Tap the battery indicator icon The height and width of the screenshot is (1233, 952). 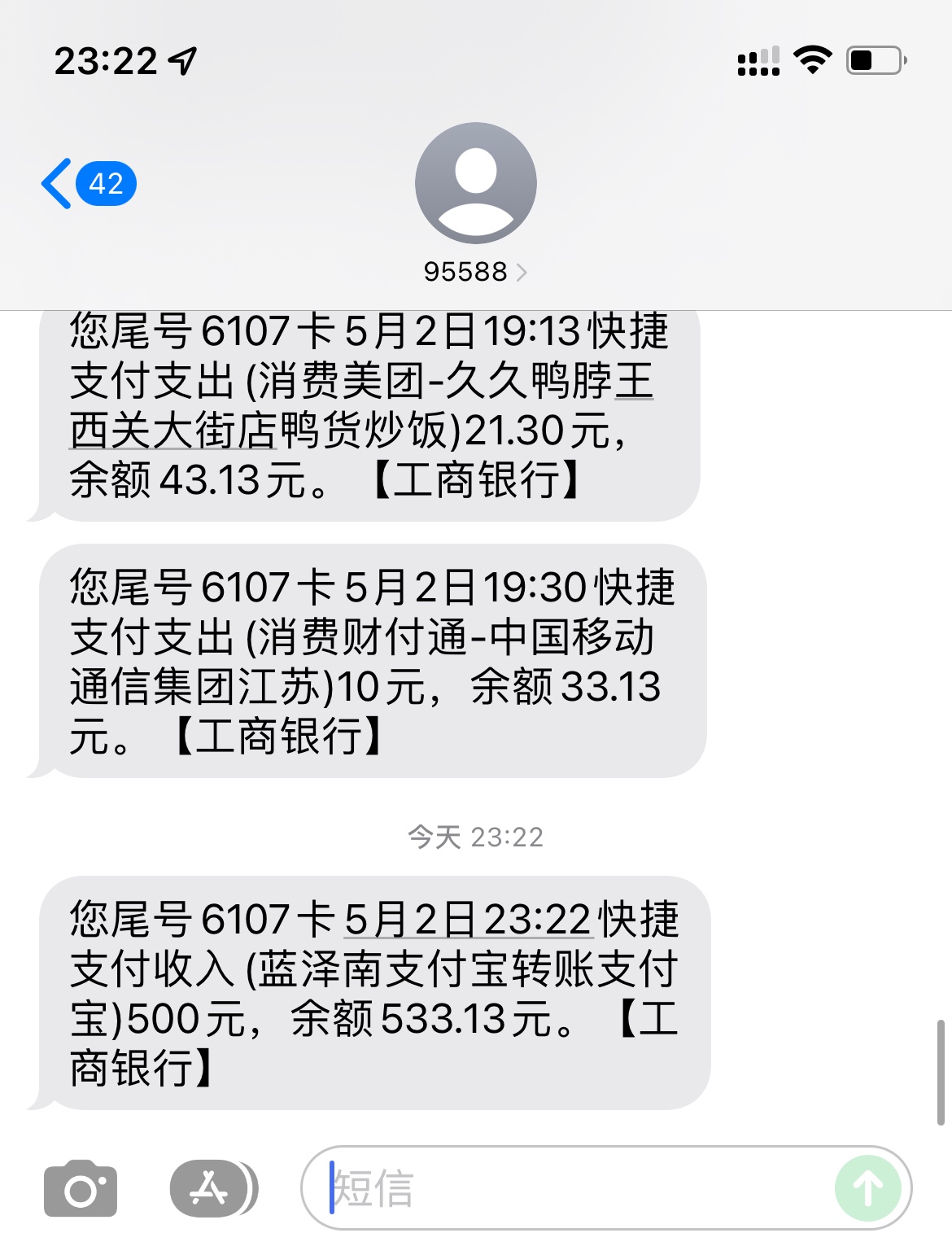pos(875,59)
